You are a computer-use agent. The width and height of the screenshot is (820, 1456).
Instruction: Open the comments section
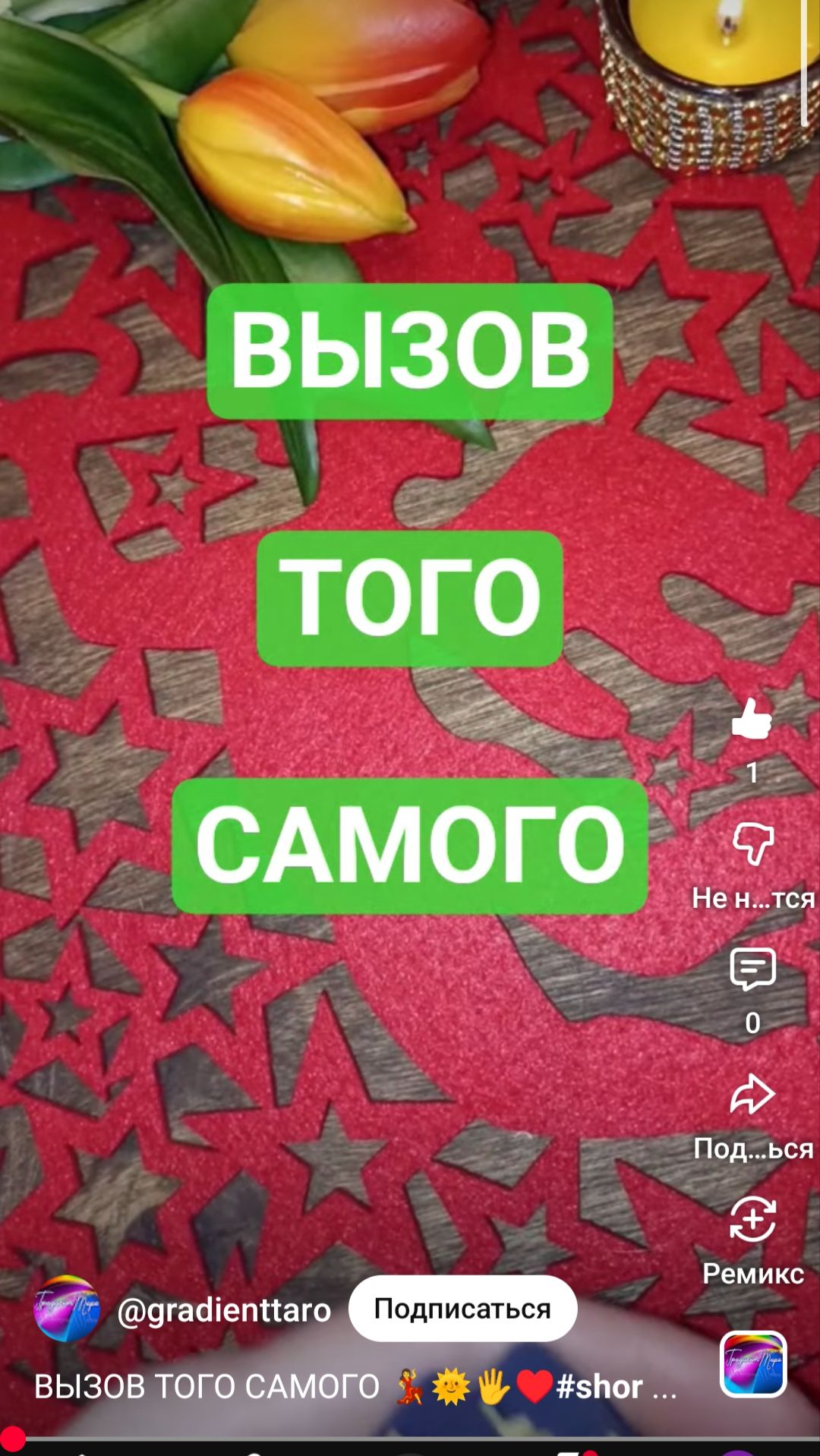point(752,969)
